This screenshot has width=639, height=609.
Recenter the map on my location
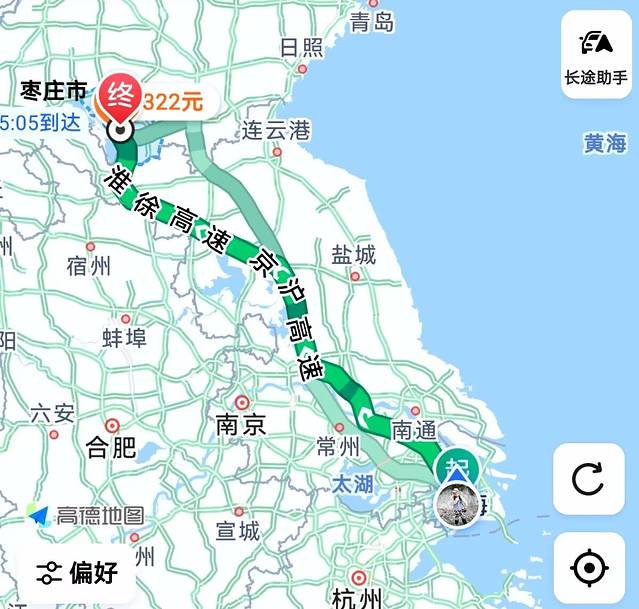[x=589, y=568]
